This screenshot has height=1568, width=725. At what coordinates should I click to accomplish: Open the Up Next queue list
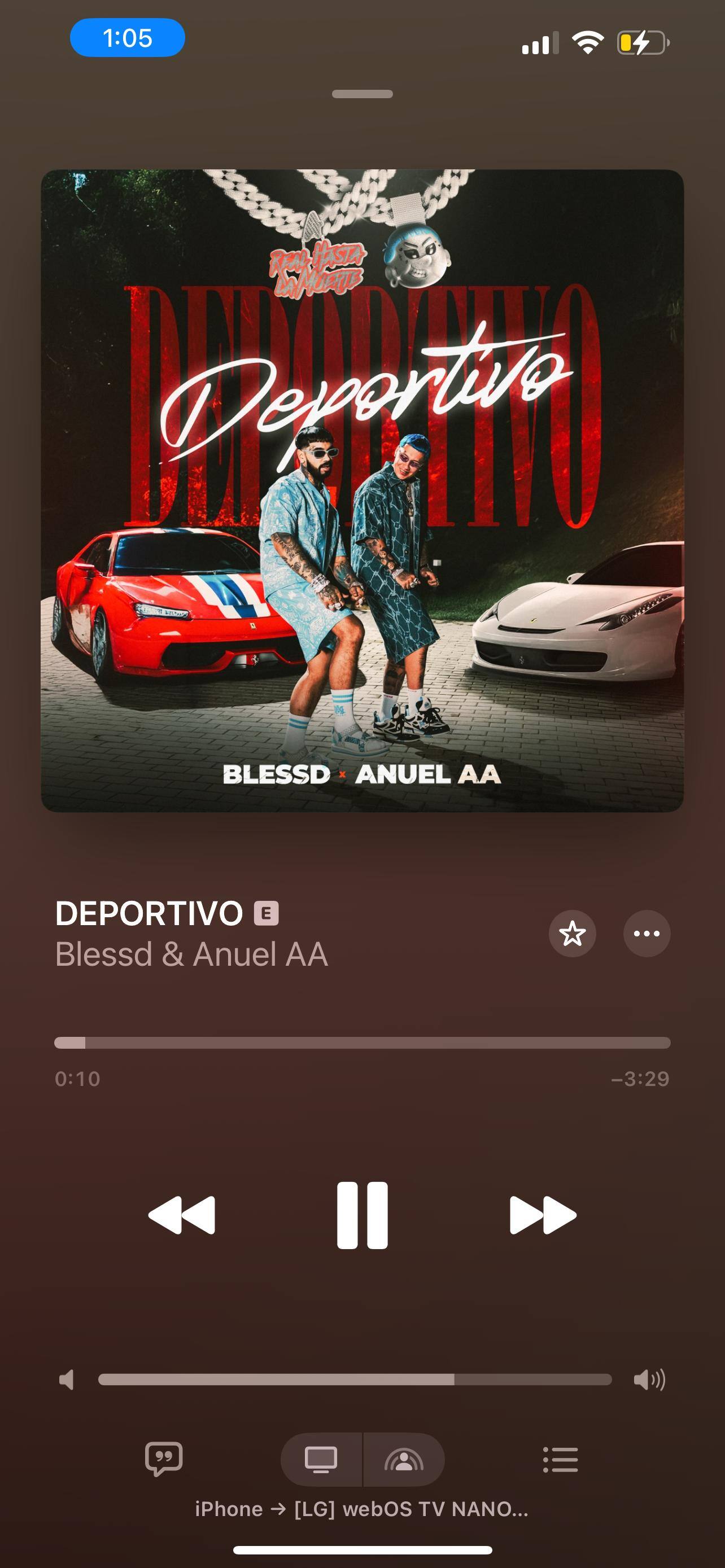pos(560,1459)
